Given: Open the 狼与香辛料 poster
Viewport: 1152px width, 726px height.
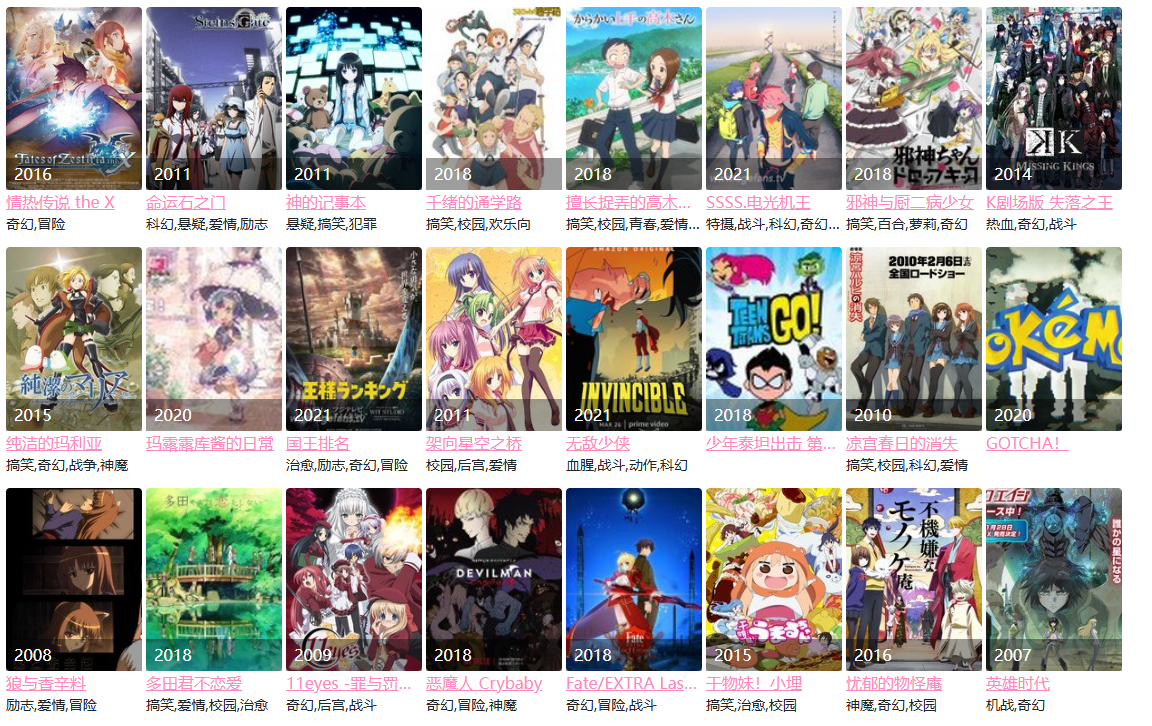Looking at the screenshot, I should click(74, 578).
